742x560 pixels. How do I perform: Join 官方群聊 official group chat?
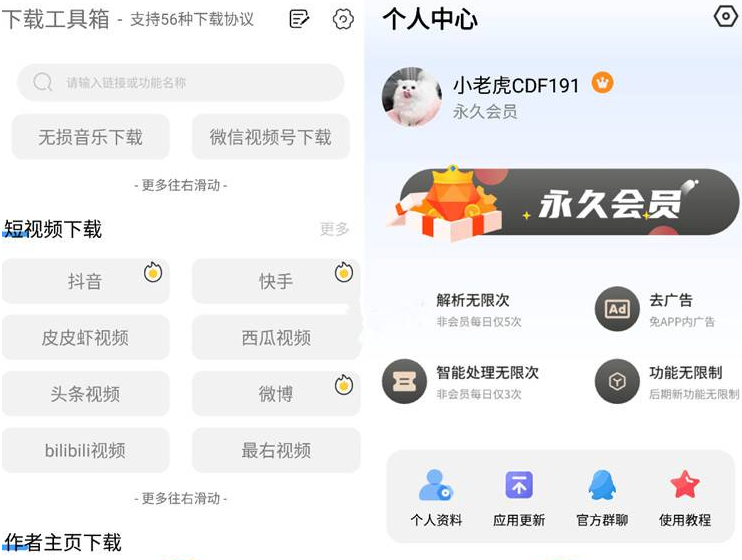602,497
